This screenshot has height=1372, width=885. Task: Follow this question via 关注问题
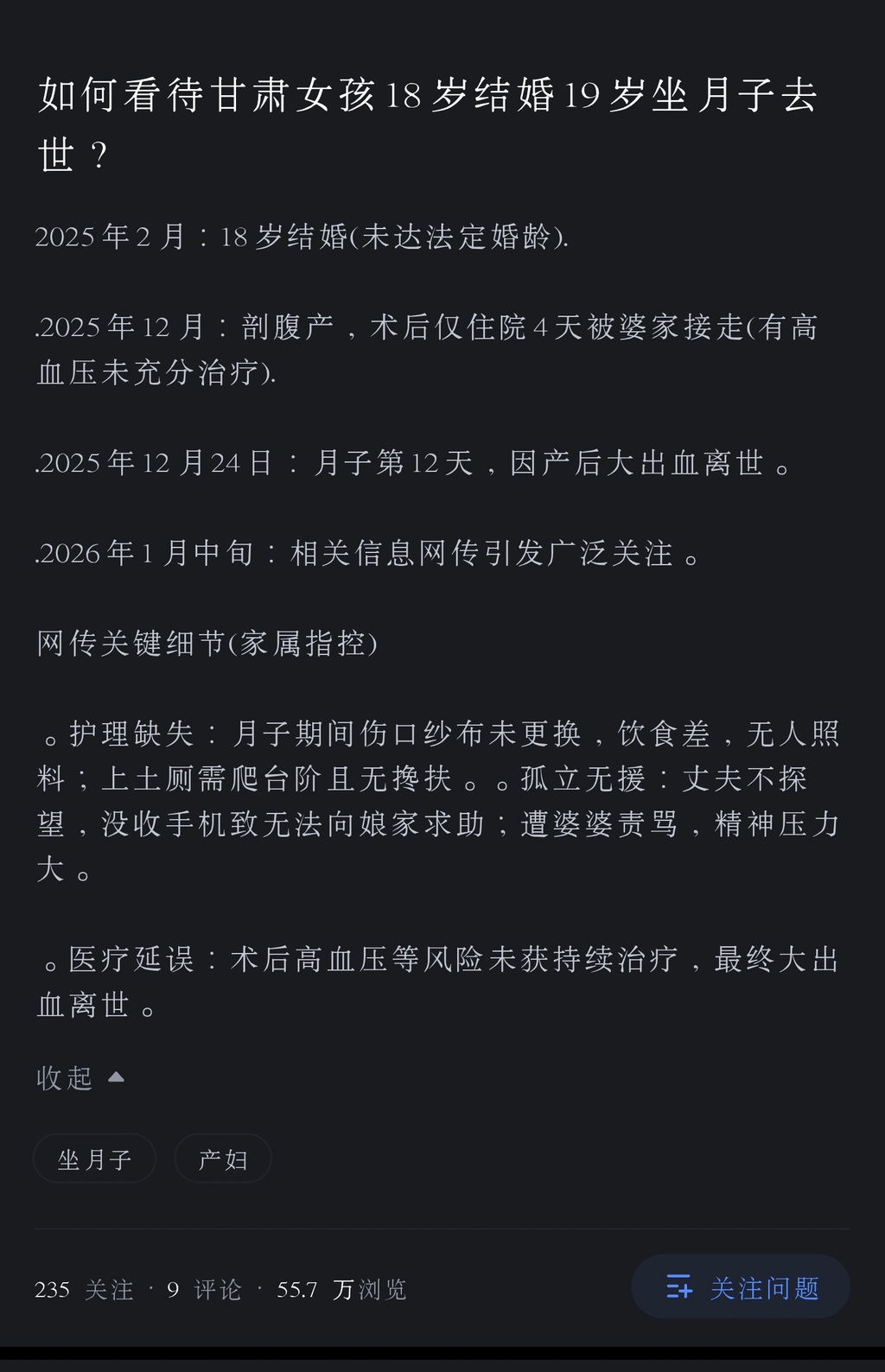(x=741, y=1287)
